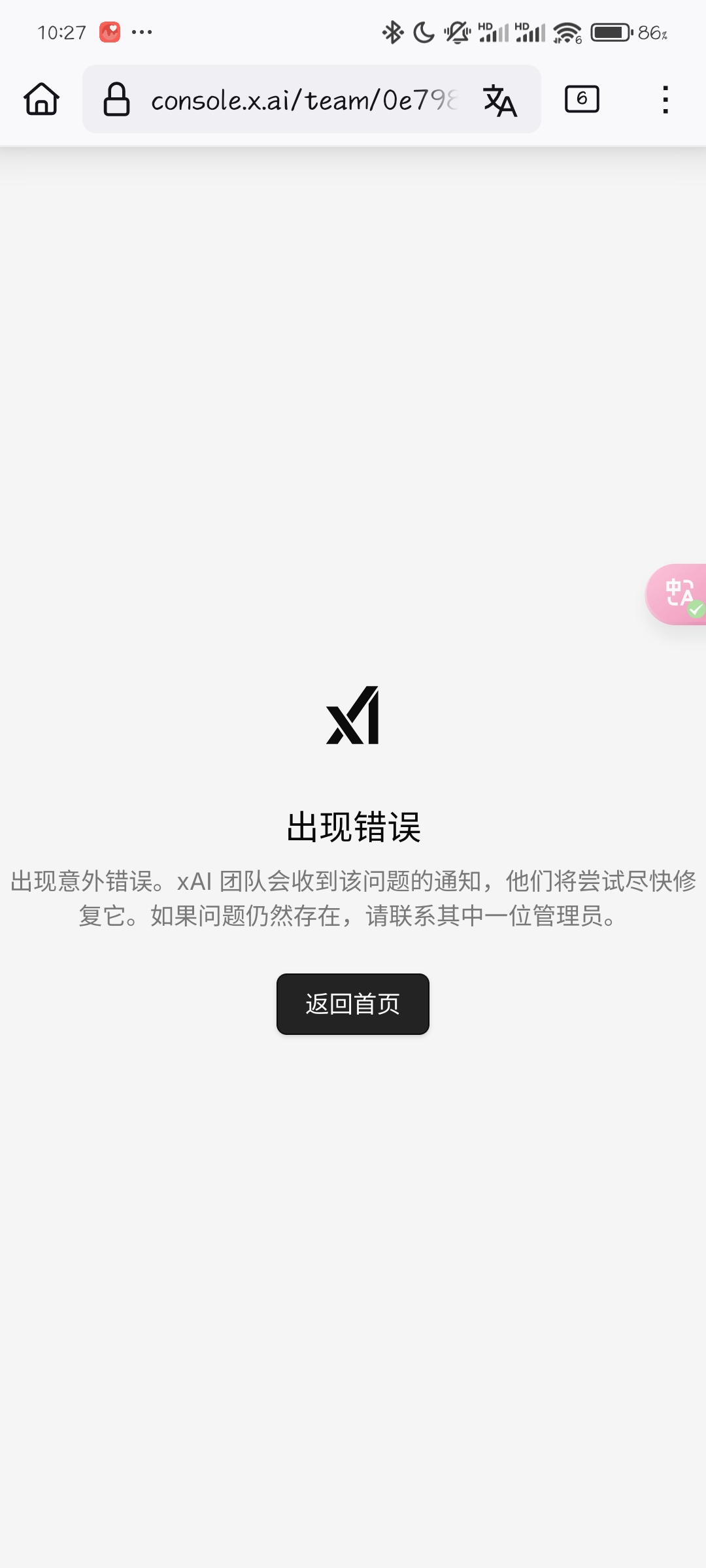Open the tab switcher showing 6 tabs
706x1568 pixels.
tap(582, 99)
